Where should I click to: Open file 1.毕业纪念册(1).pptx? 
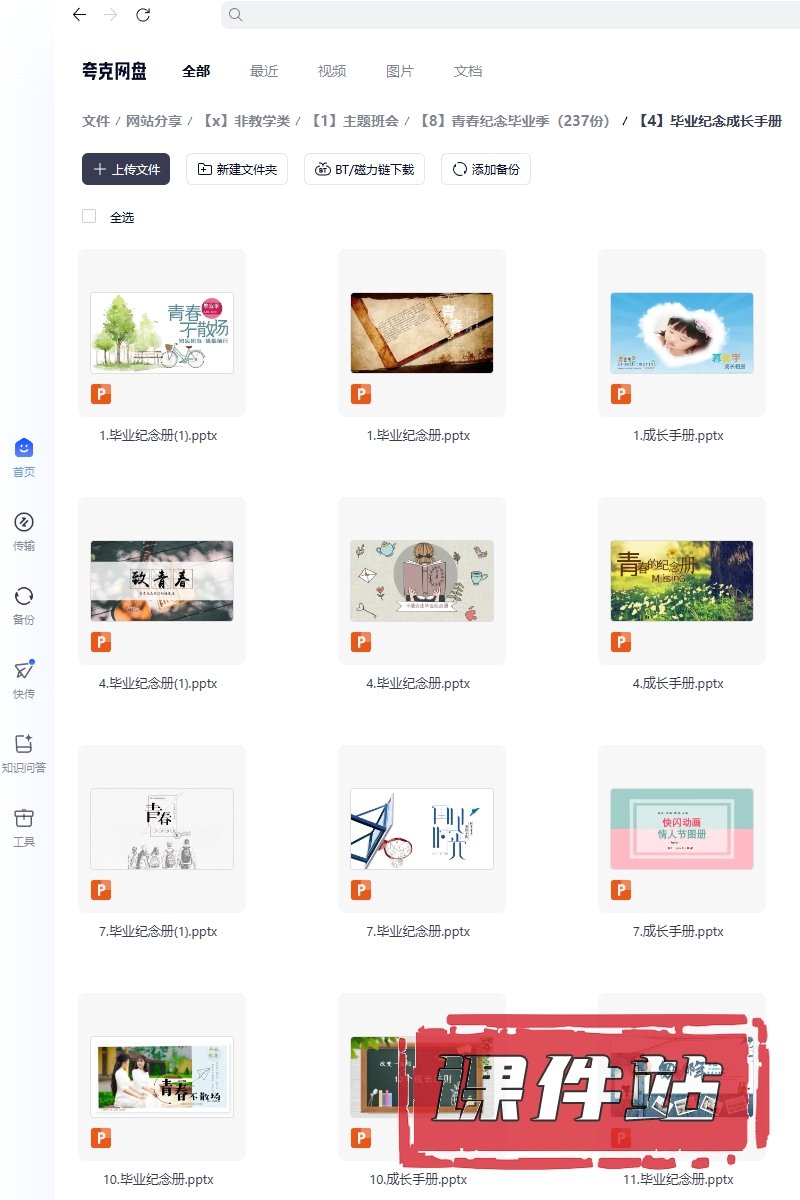click(162, 333)
